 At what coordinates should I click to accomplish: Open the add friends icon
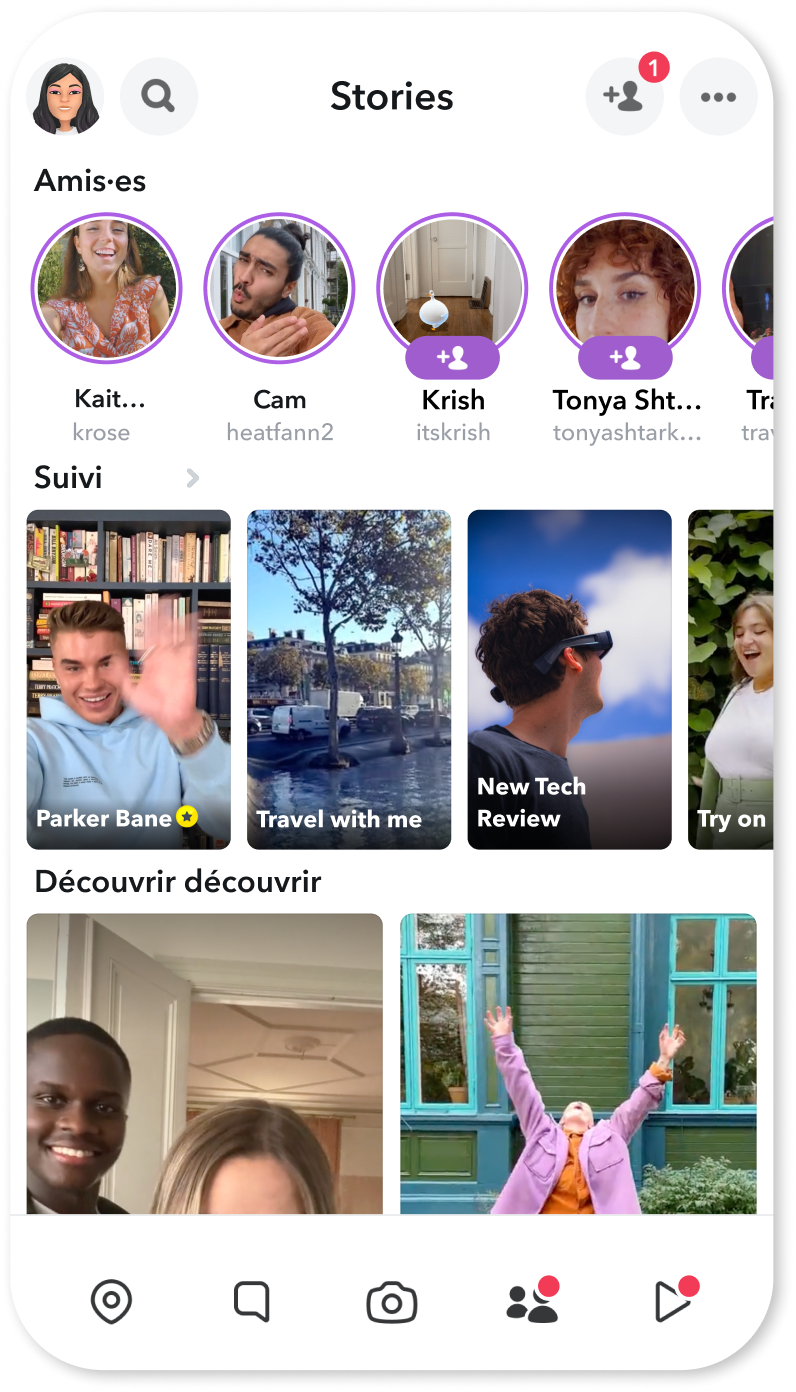pyautogui.click(x=623, y=97)
